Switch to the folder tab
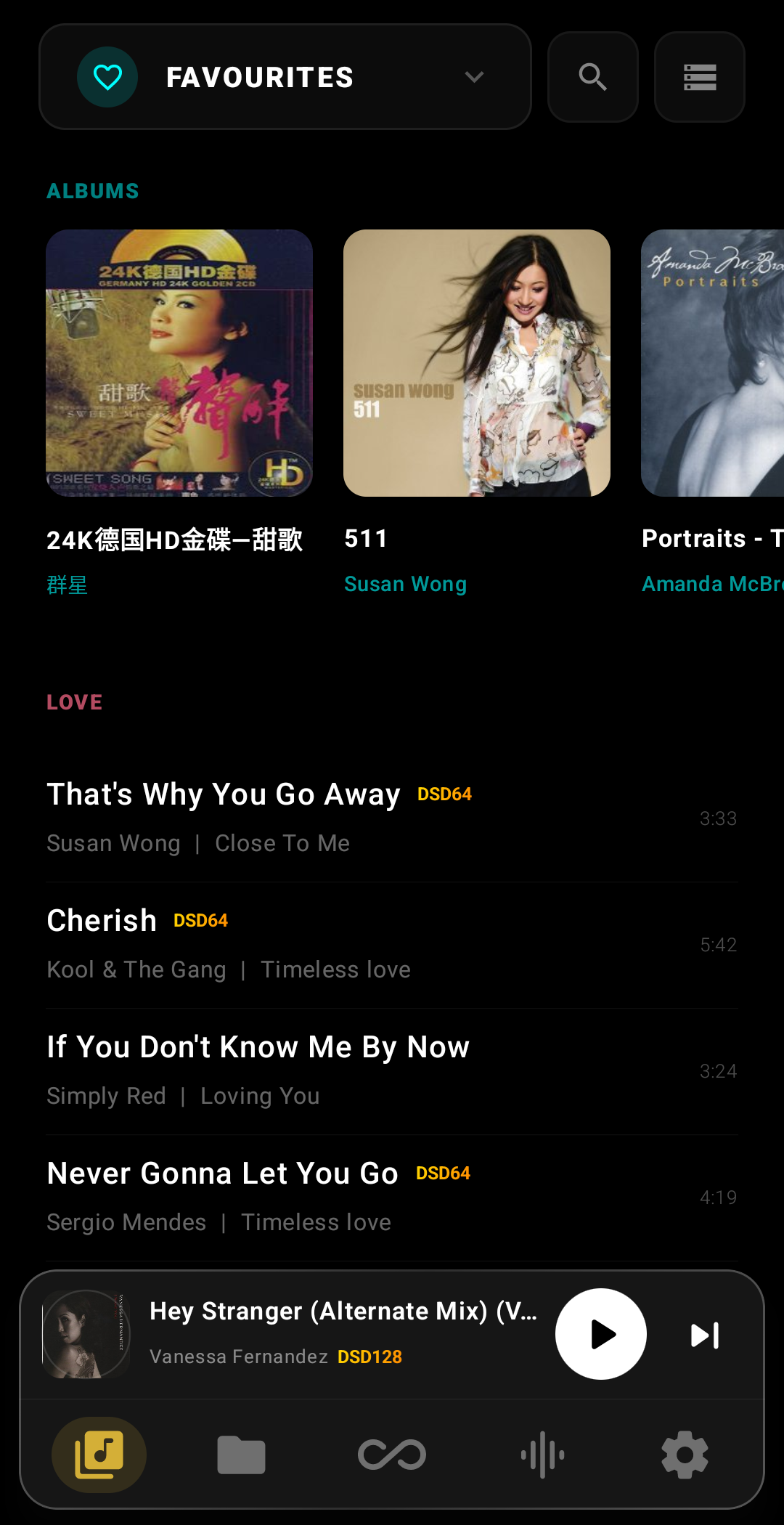Viewport: 784px width, 1525px height. 241,1455
